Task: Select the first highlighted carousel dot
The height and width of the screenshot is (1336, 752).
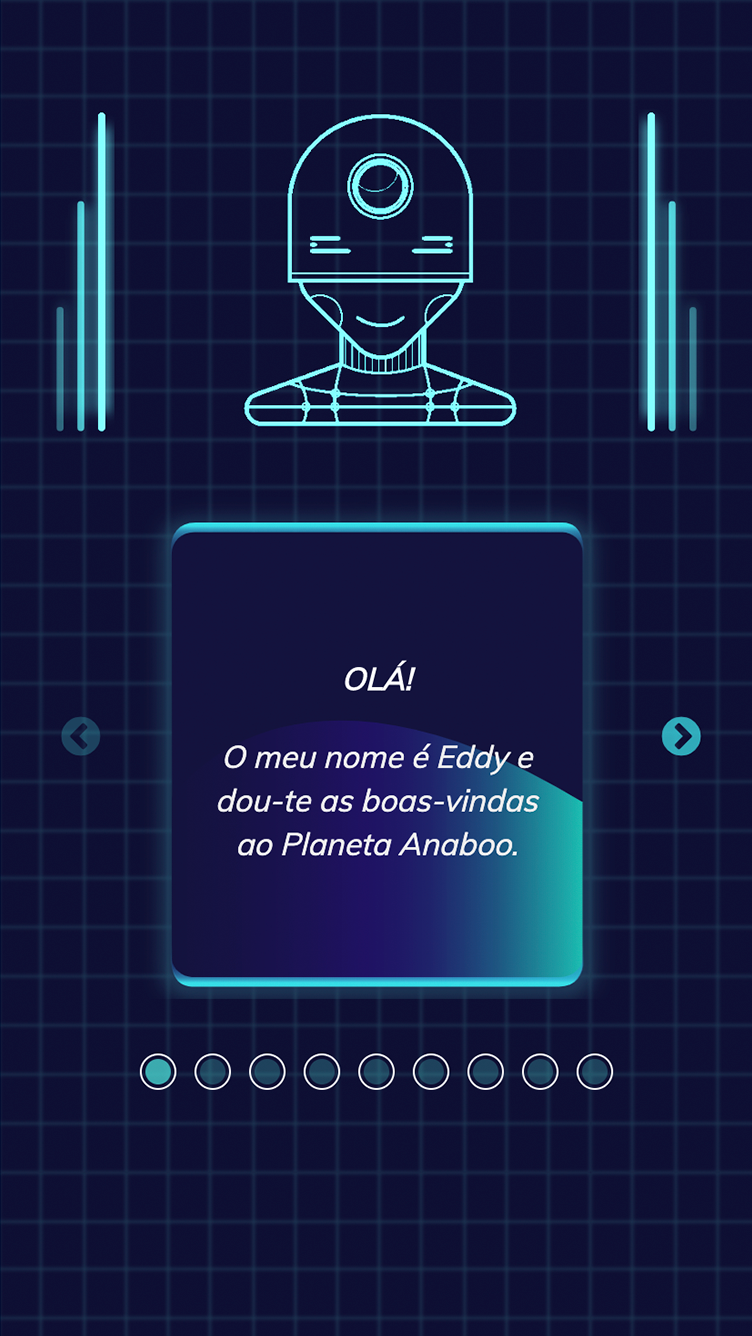Action: tap(160, 1070)
